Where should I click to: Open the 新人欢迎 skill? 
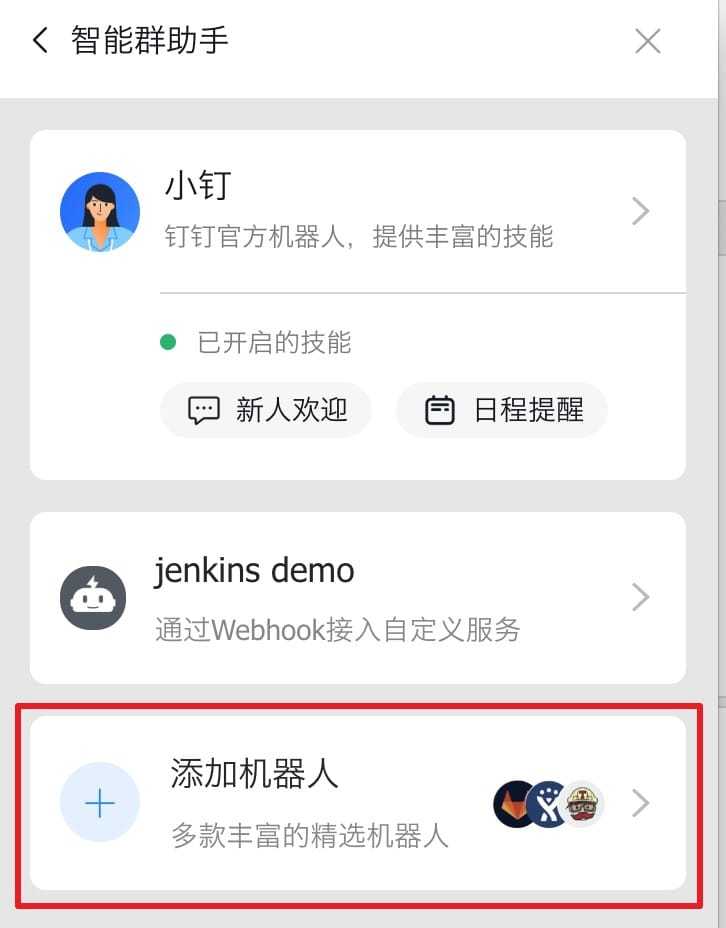(x=266, y=410)
